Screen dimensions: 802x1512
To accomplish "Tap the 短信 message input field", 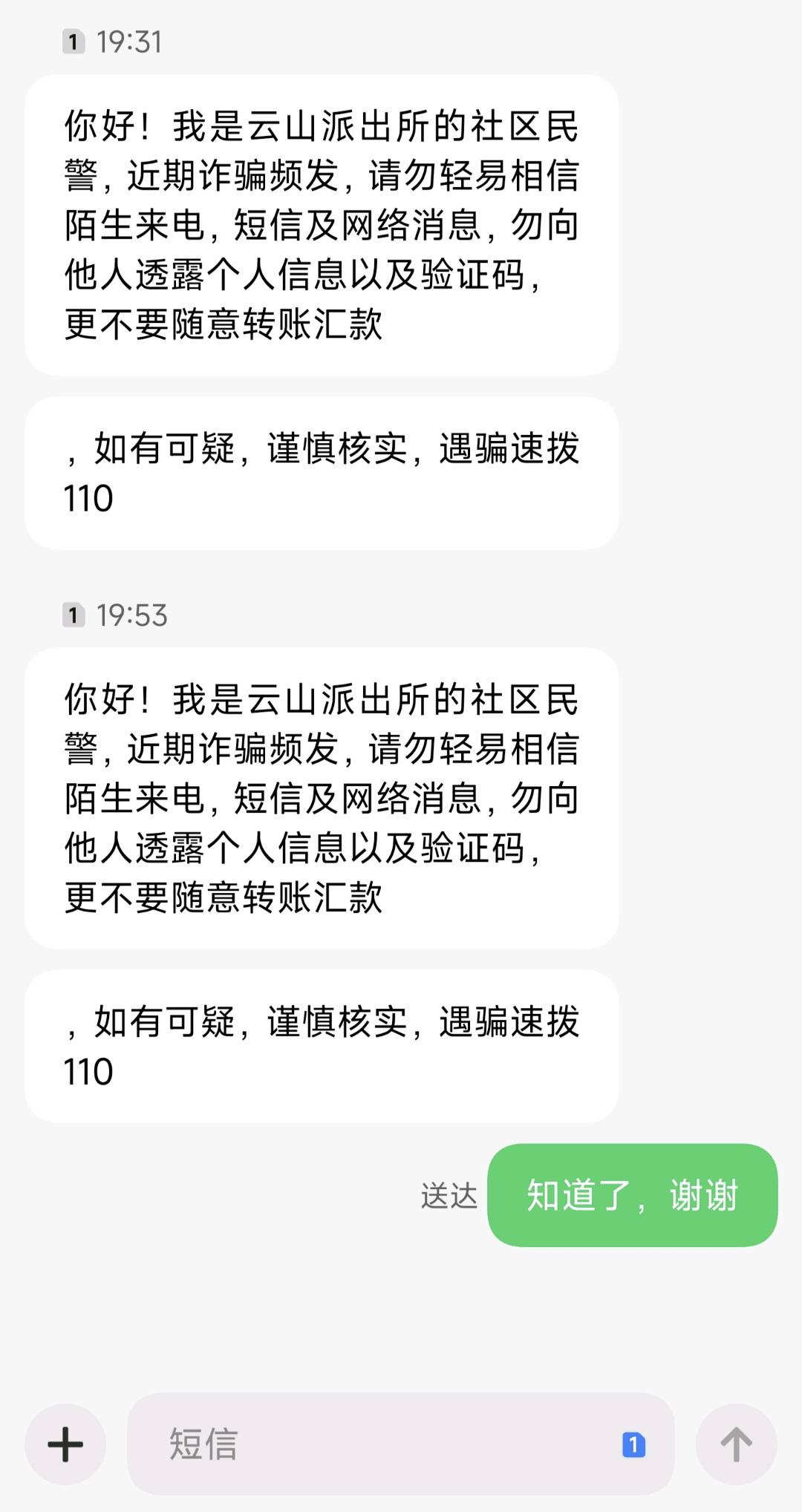I will (297, 1444).
